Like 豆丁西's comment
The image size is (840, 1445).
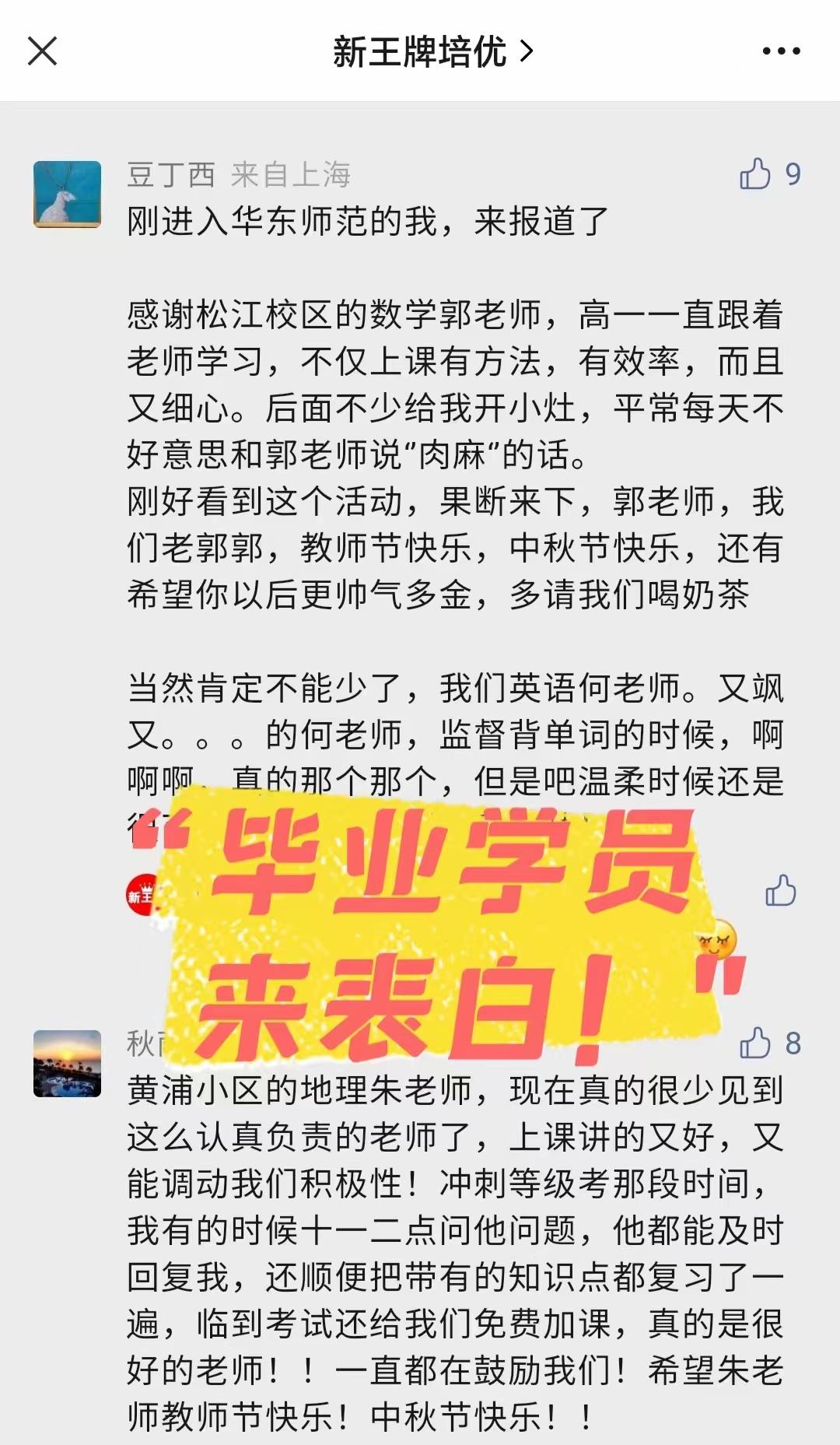755,174
